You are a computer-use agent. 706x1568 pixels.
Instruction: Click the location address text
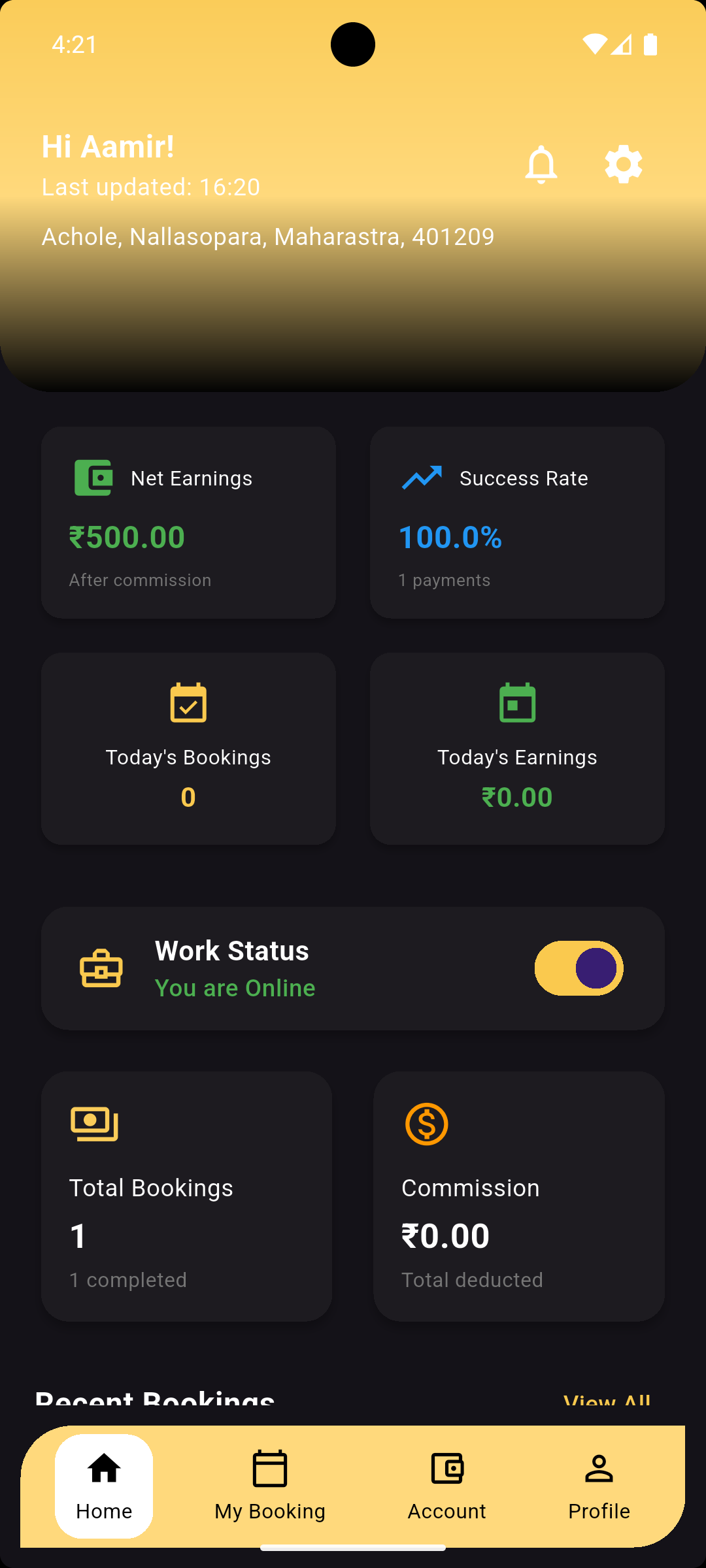pos(267,237)
